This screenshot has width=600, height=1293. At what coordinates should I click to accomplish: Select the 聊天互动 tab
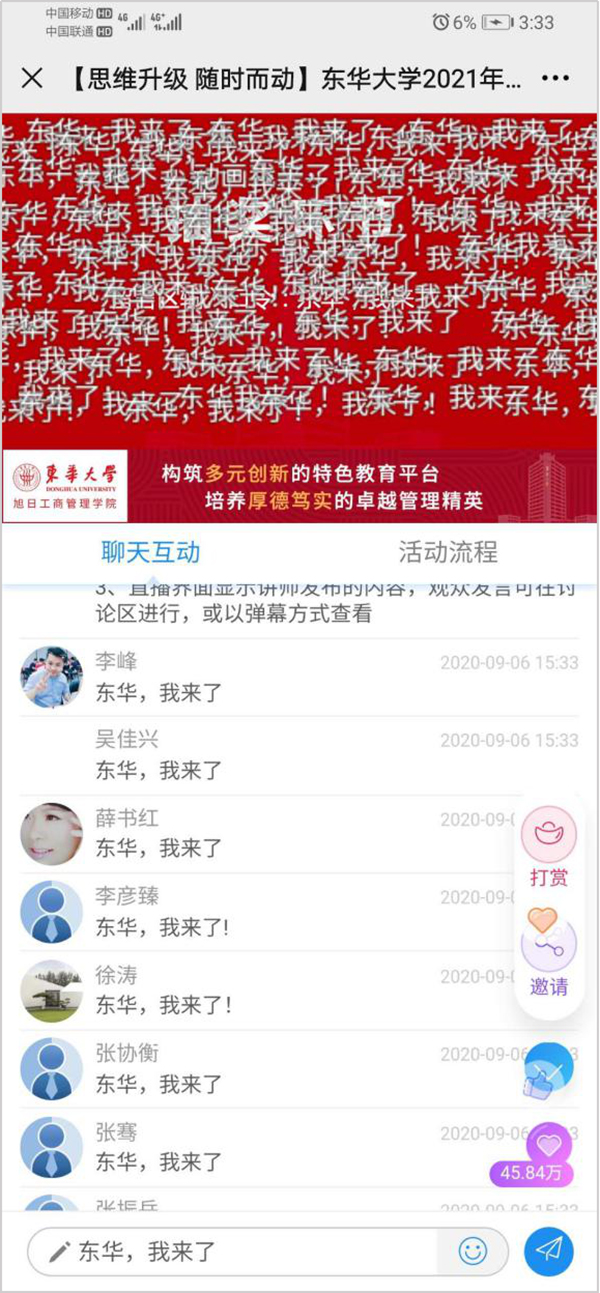point(151,552)
